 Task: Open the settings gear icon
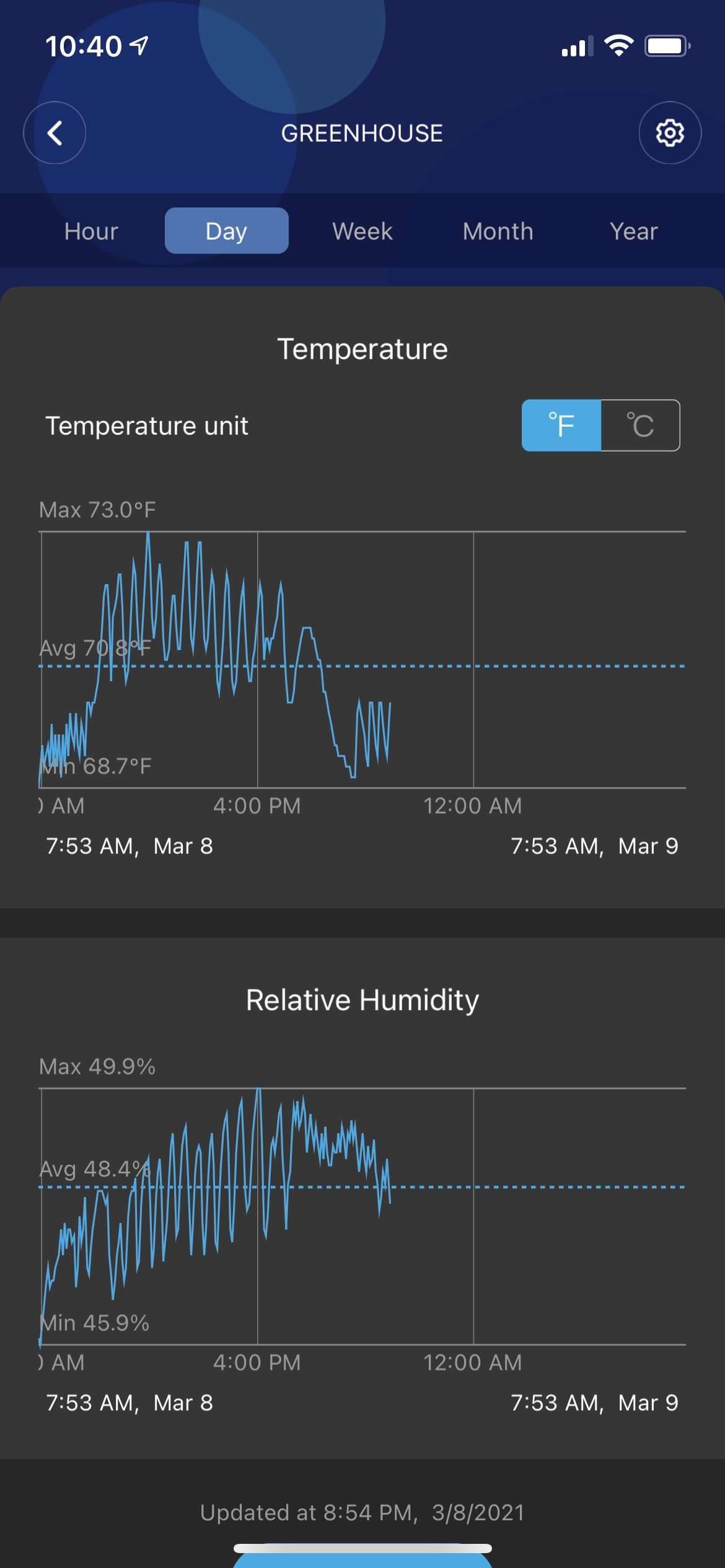670,133
